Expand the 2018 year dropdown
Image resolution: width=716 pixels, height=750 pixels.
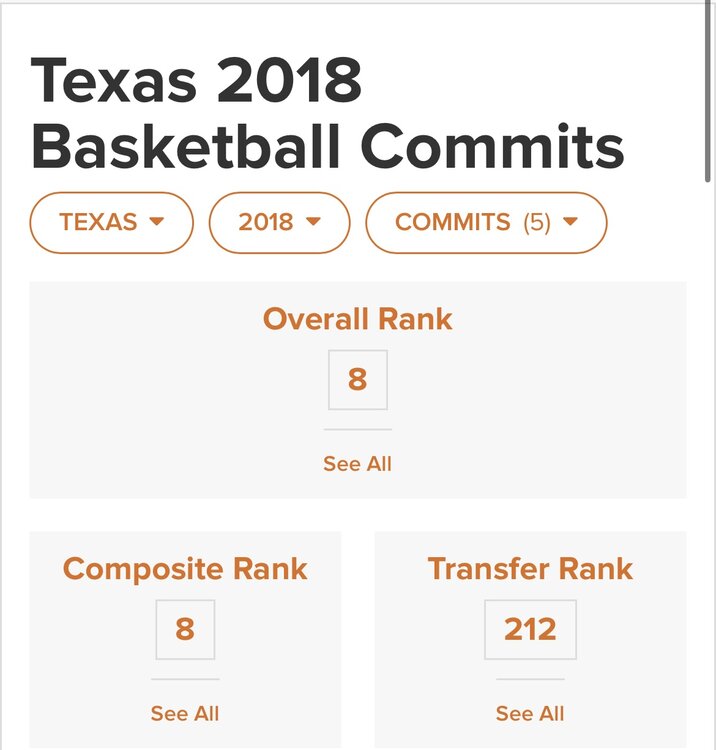pyautogui.click(x=279, y=222)
